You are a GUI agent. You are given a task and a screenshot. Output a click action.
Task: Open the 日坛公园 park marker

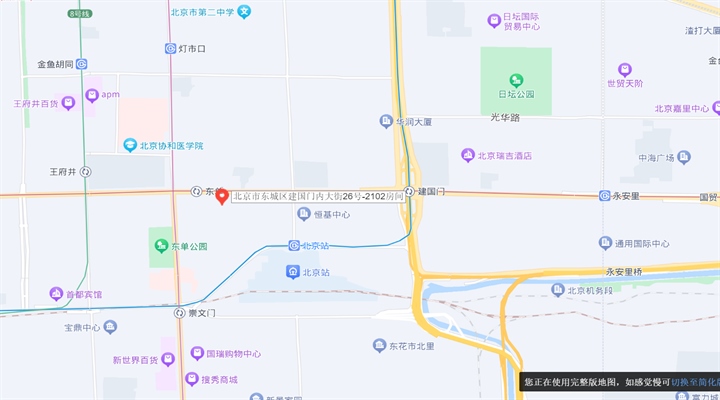coord(516,80)
